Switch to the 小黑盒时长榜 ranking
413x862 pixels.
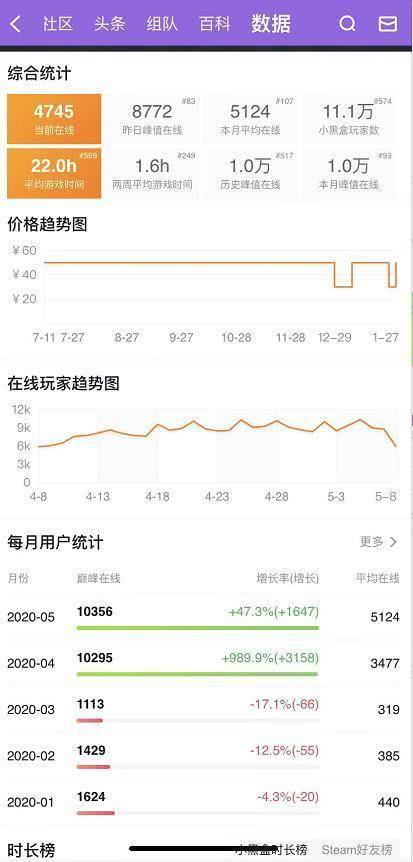point(271,849)
